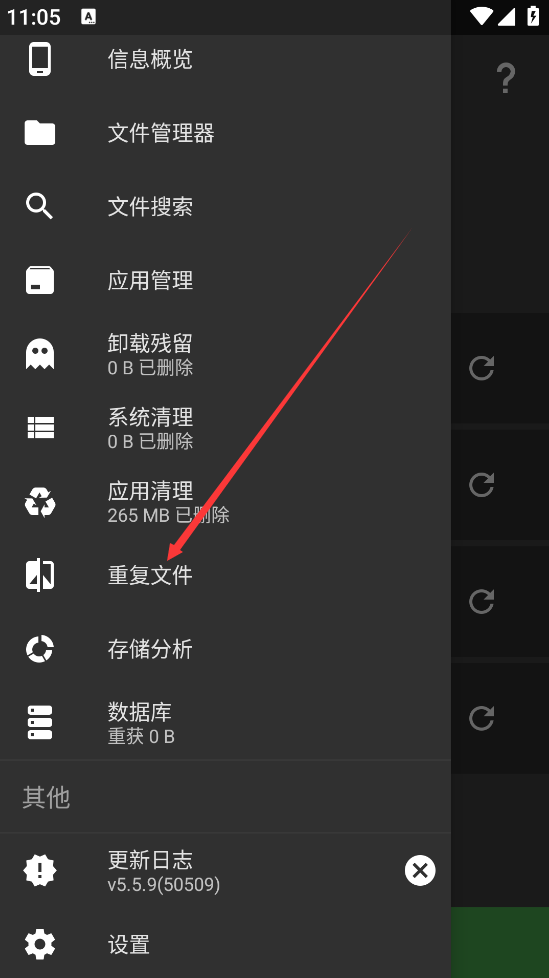Open 应用管理 app control
Screen dimensions: 549x978
coord(225,280)
